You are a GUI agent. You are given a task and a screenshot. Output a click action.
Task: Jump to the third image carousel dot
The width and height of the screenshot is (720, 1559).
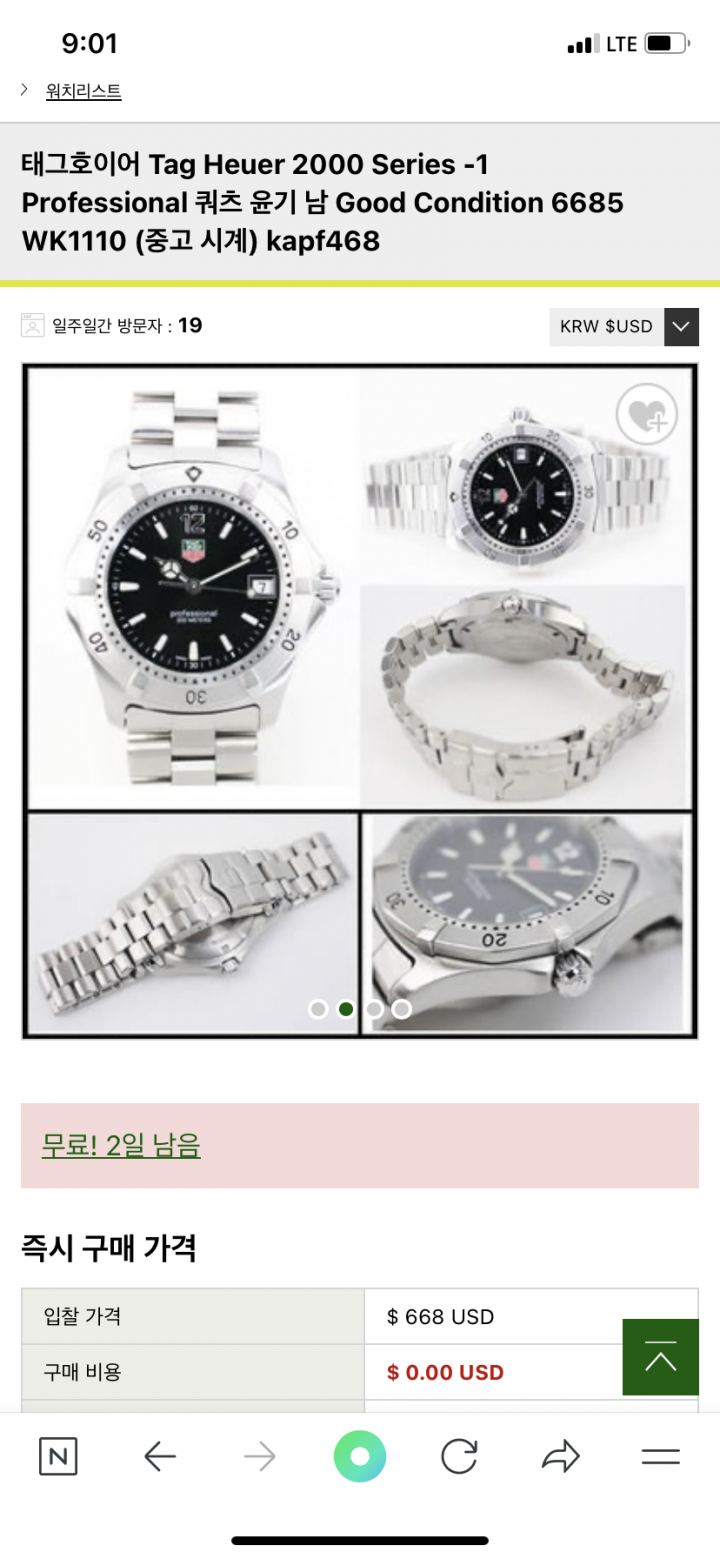coord(374,1009)
